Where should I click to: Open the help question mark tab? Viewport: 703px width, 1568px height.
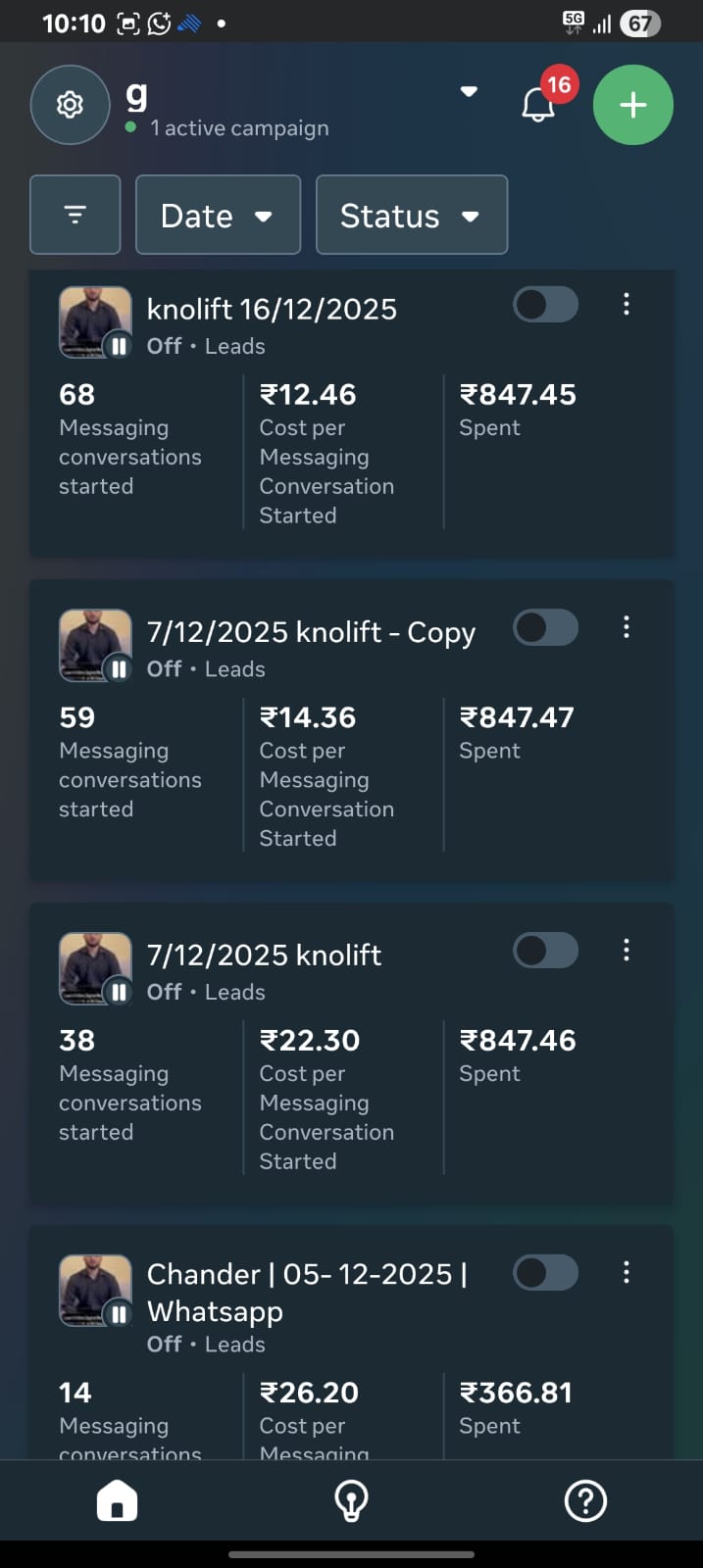[x=585, y=1500]
